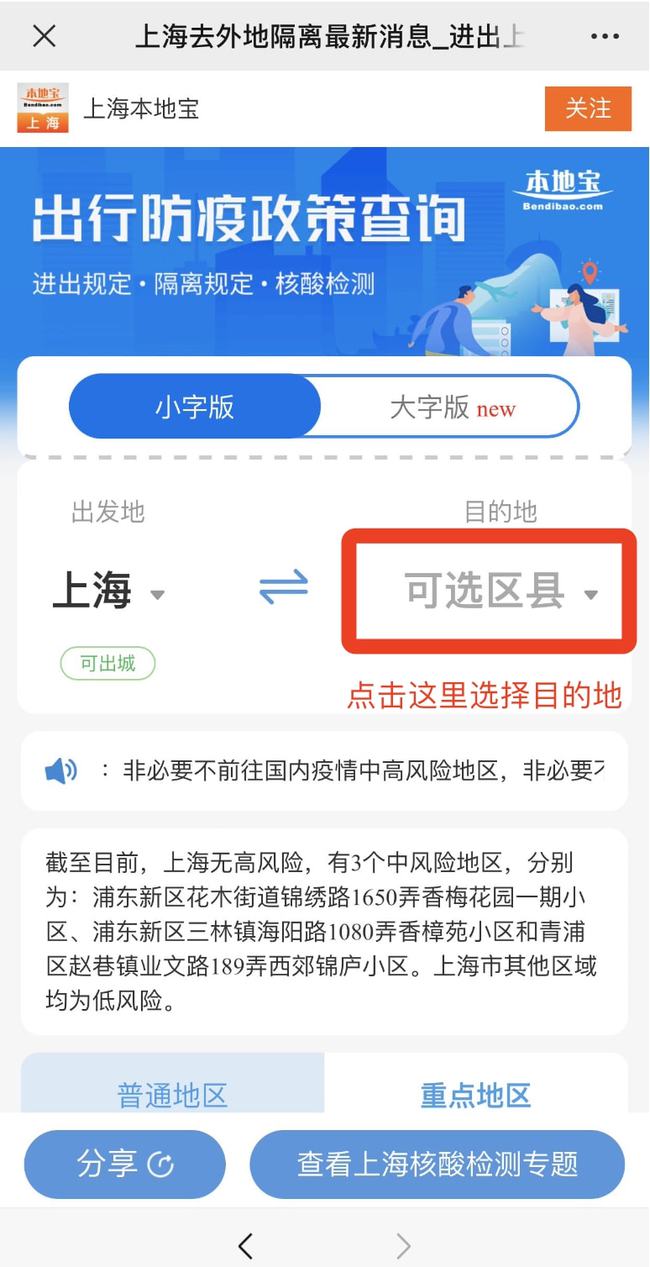Swap departure and destination with arrows icon
The image size is (650, 1267).
[284, 589]
